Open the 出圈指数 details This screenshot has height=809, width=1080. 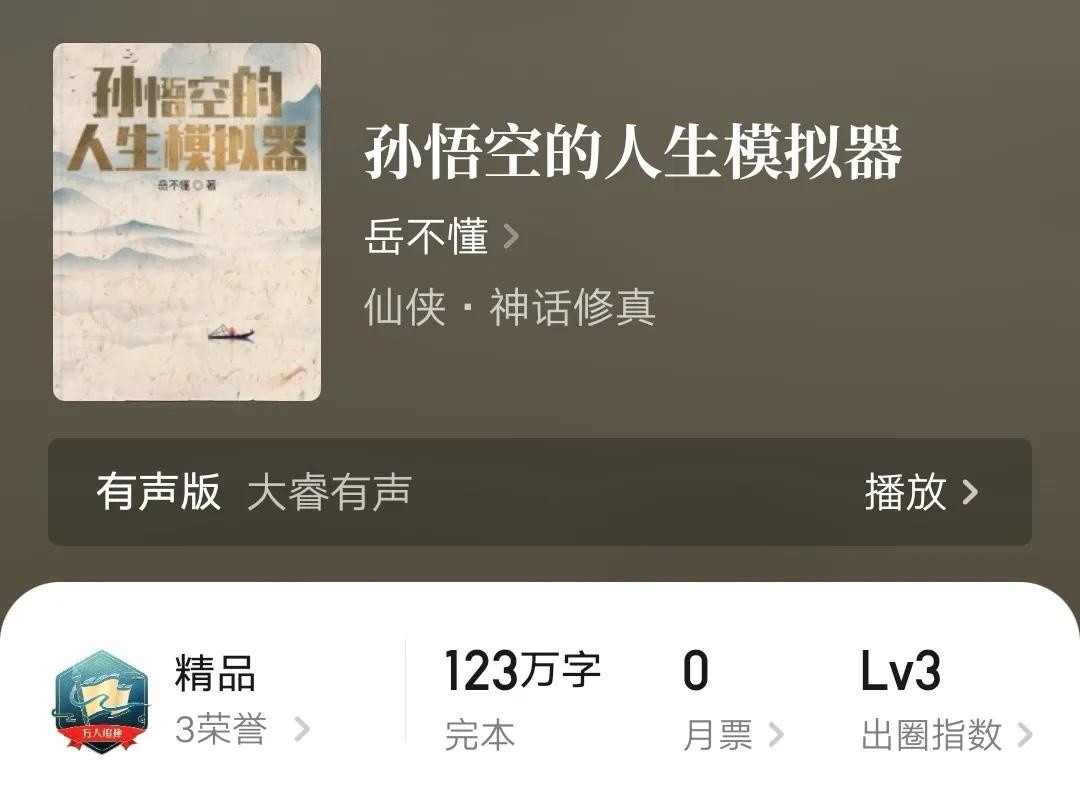pyautogui.click(x=945, y=736)
